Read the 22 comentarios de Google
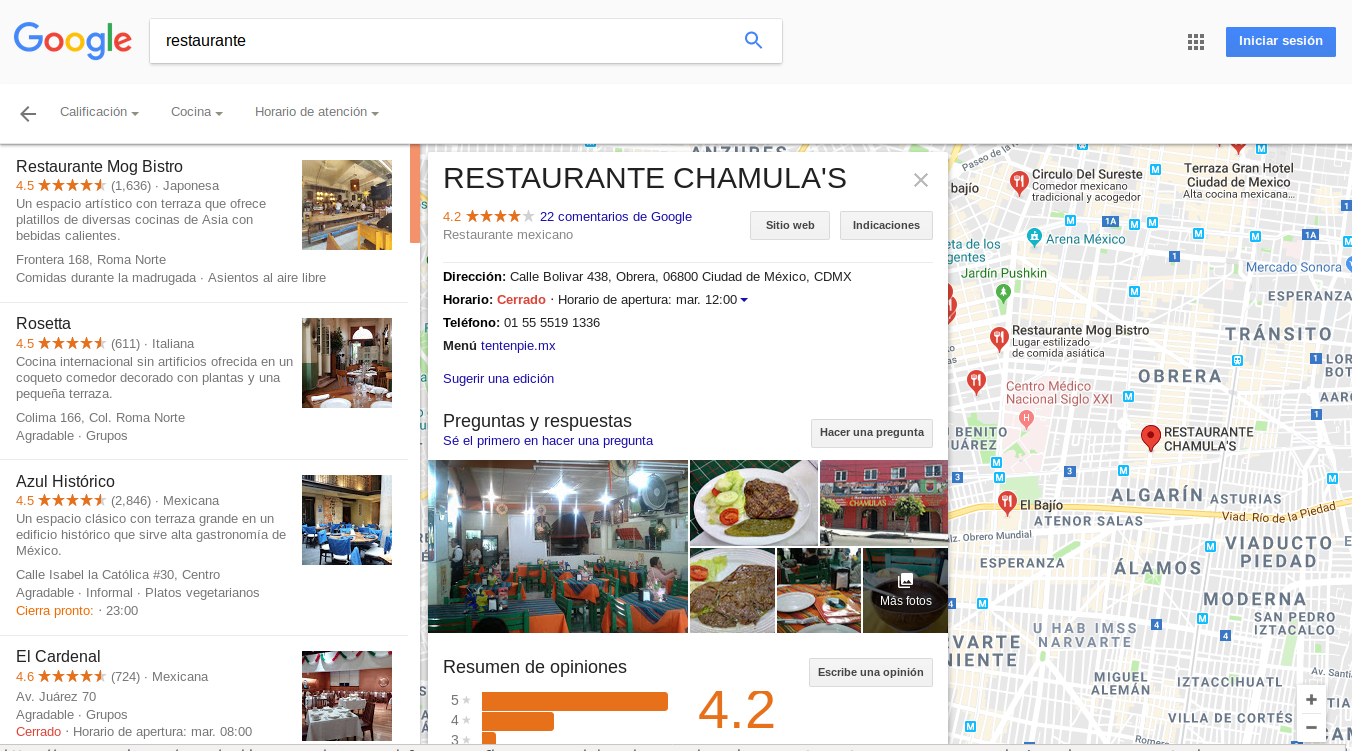This screenshot has width=1352, height=751. pos(615,217)
